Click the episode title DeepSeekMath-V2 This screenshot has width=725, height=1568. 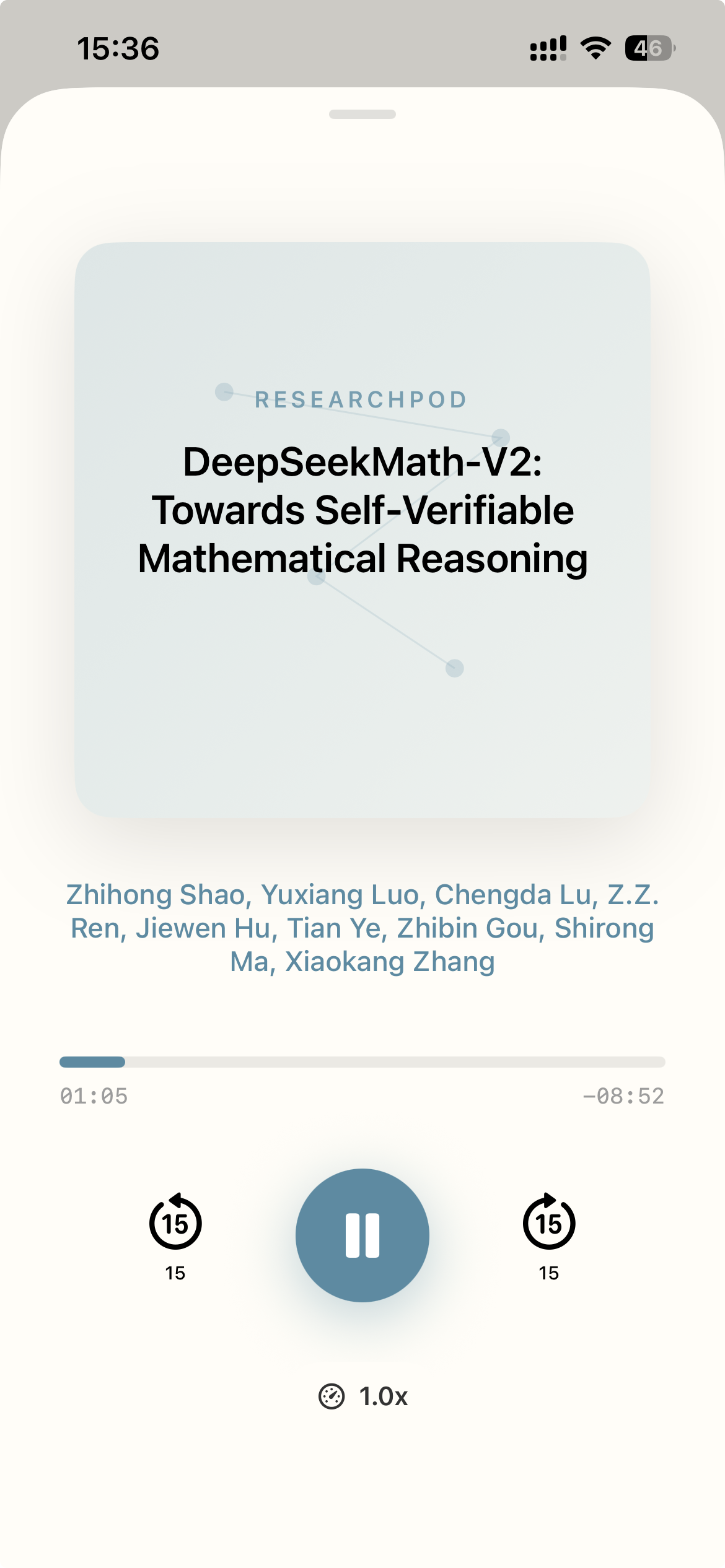(362, 510)
